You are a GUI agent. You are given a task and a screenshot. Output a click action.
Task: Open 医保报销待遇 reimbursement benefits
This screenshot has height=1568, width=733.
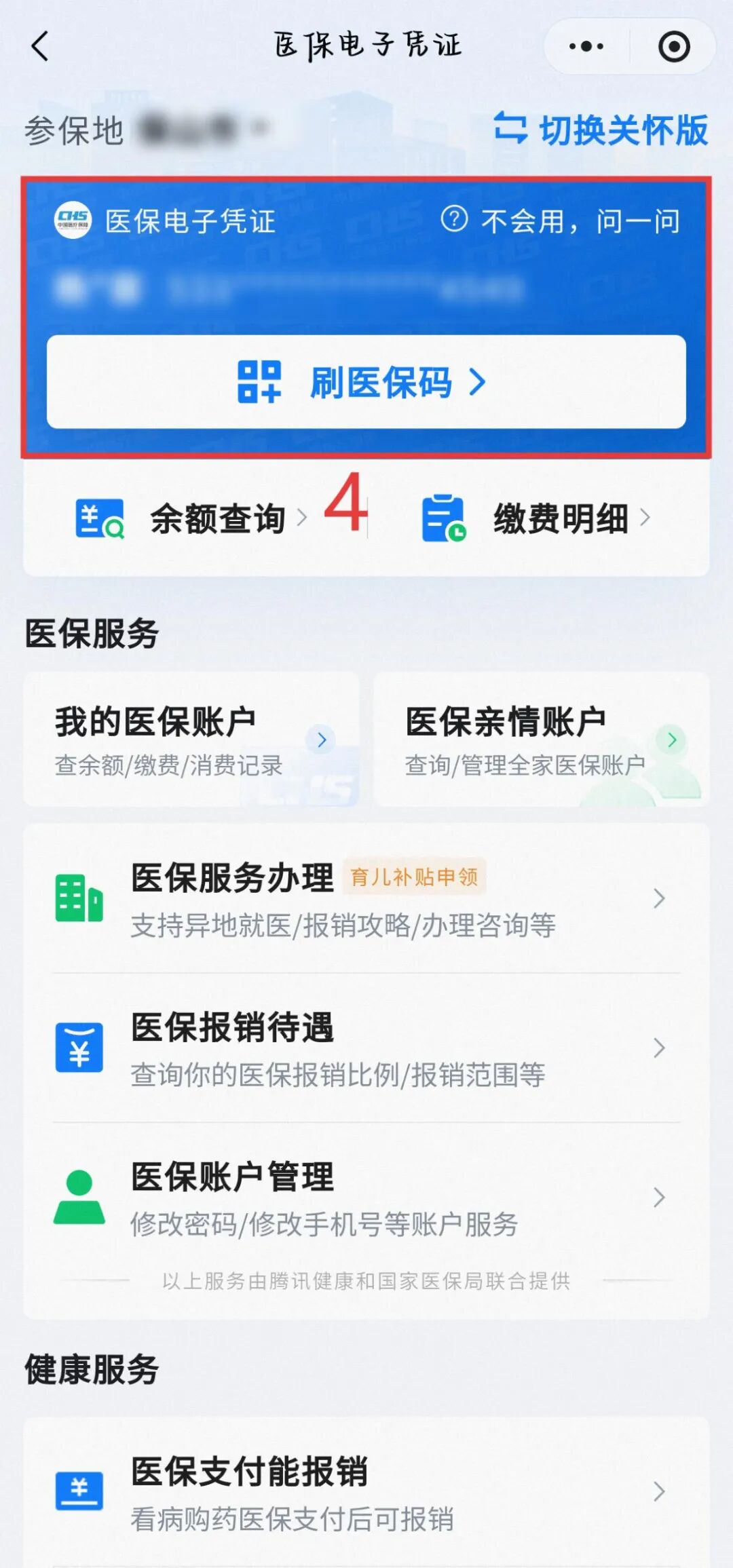[366, 1048]
